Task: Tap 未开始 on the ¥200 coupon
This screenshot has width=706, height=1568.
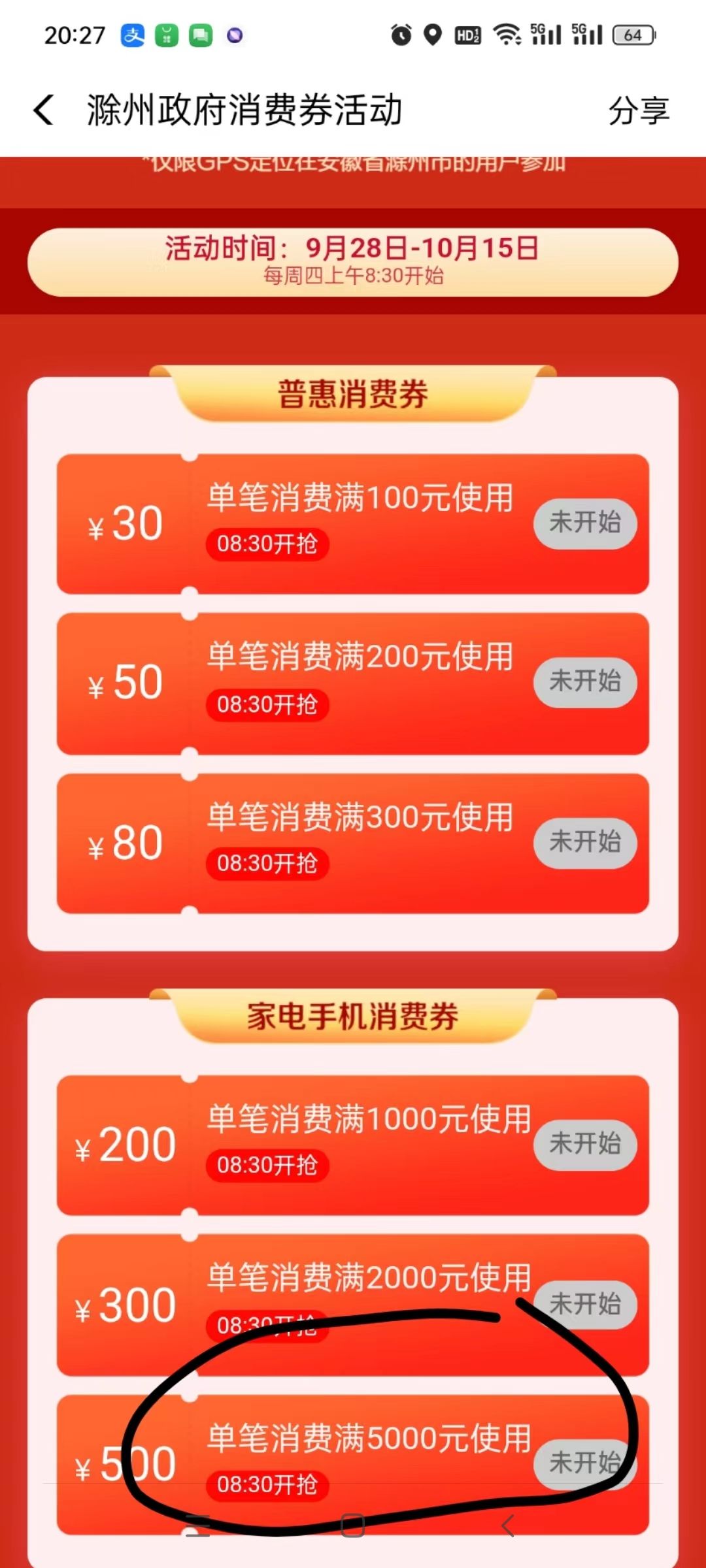Action: (x=585, y=1144)
